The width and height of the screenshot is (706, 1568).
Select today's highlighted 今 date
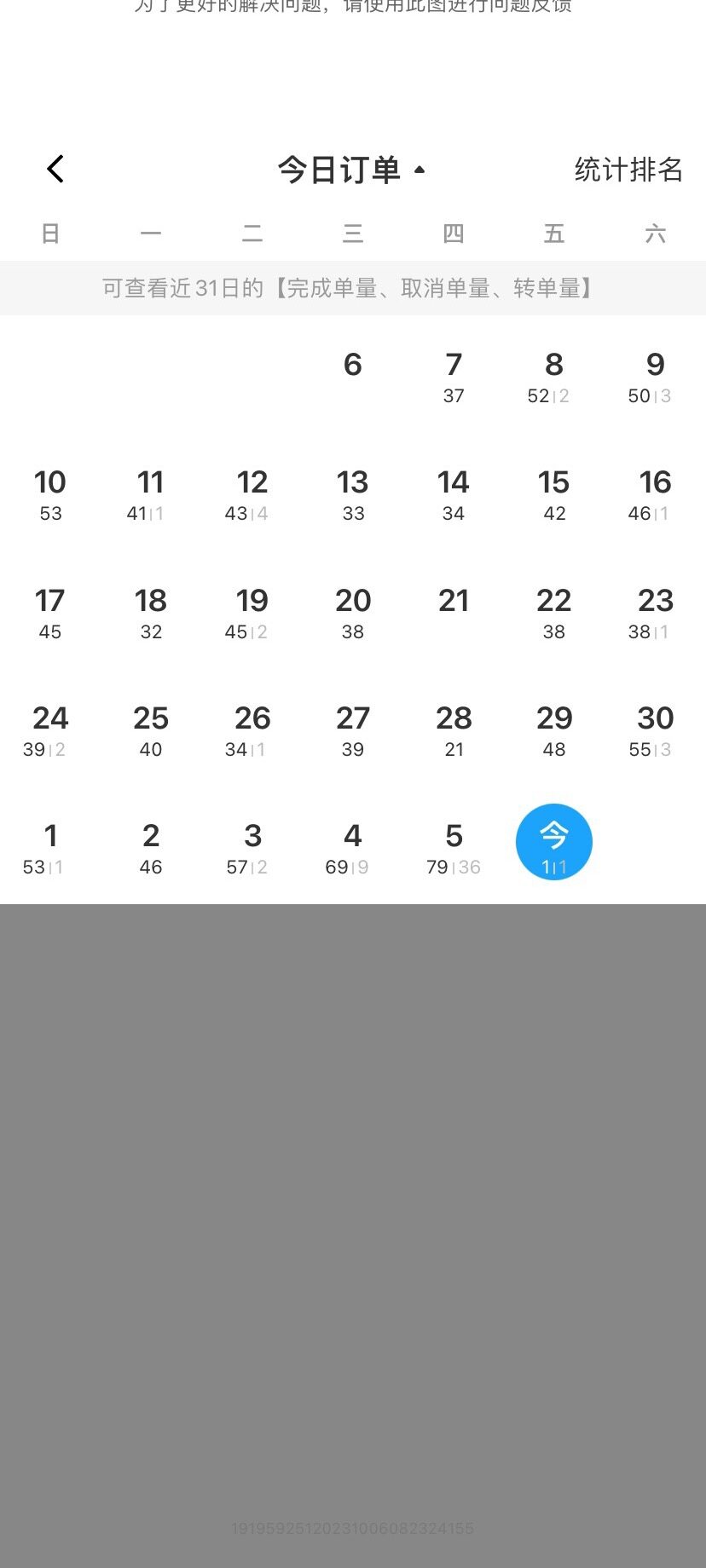click(x=554, y=842)
